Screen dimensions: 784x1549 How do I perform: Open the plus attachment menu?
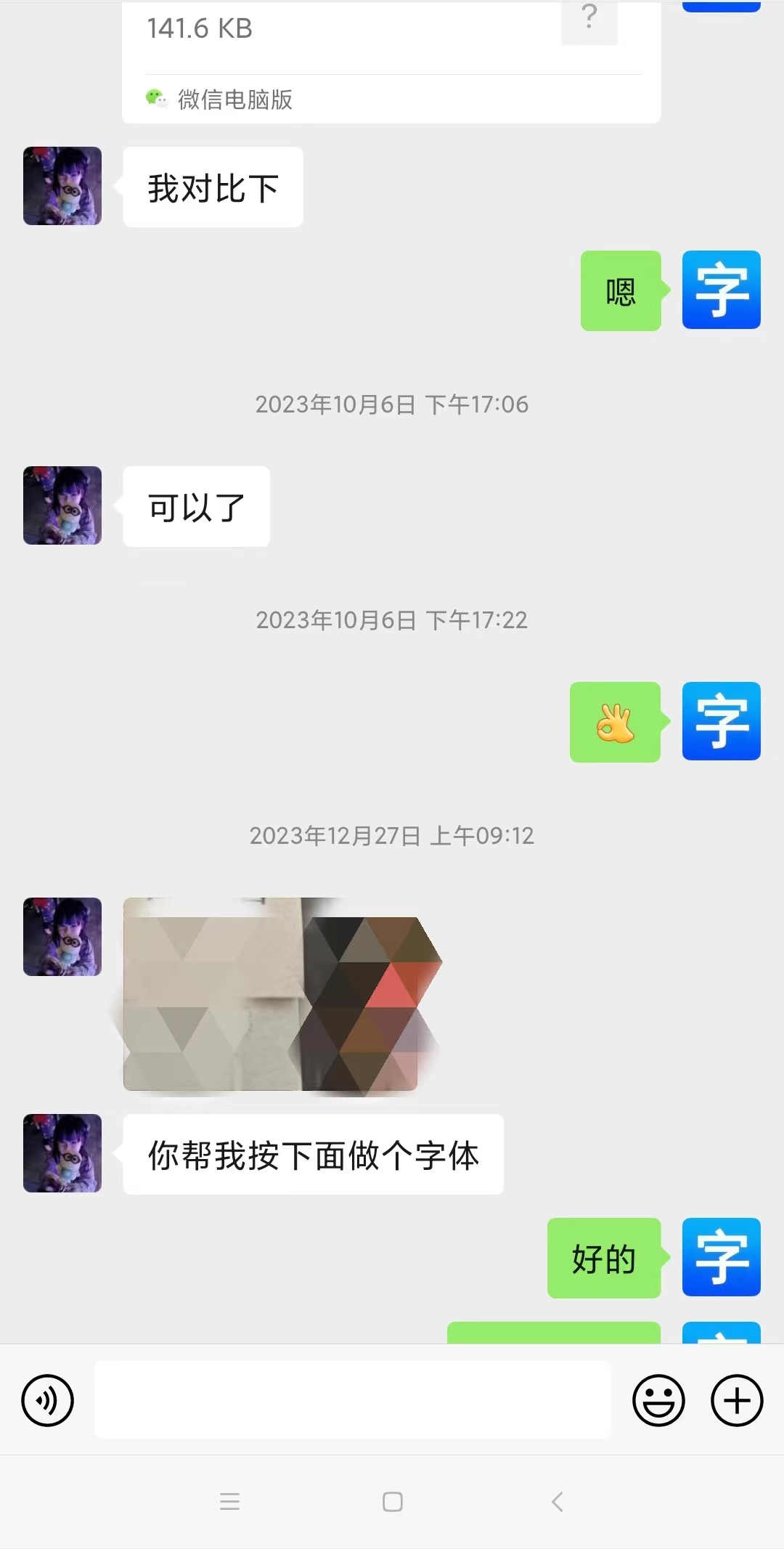[x=736, y=1400]
